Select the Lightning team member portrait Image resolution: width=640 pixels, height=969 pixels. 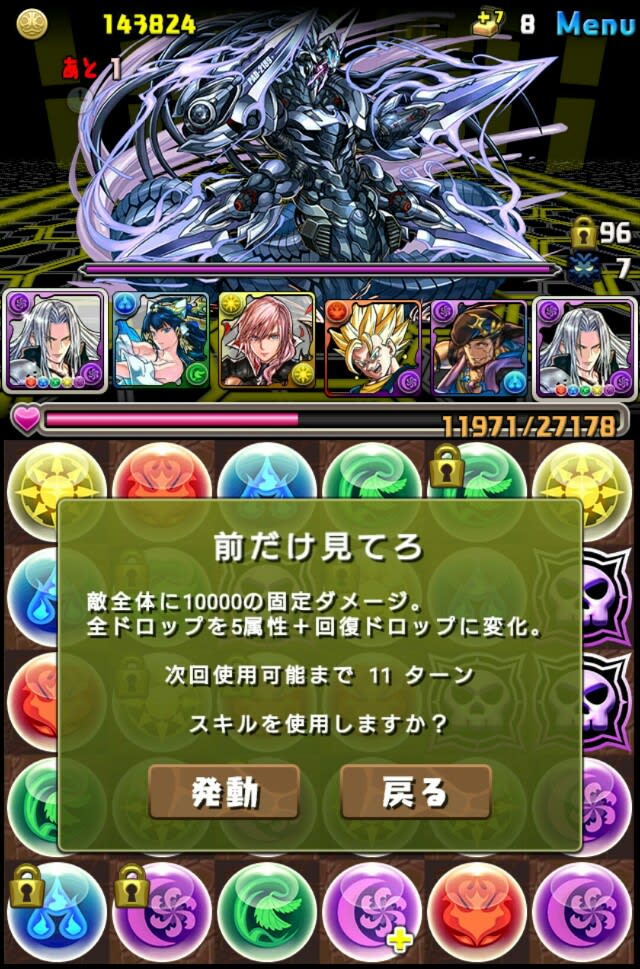(266, 341)
